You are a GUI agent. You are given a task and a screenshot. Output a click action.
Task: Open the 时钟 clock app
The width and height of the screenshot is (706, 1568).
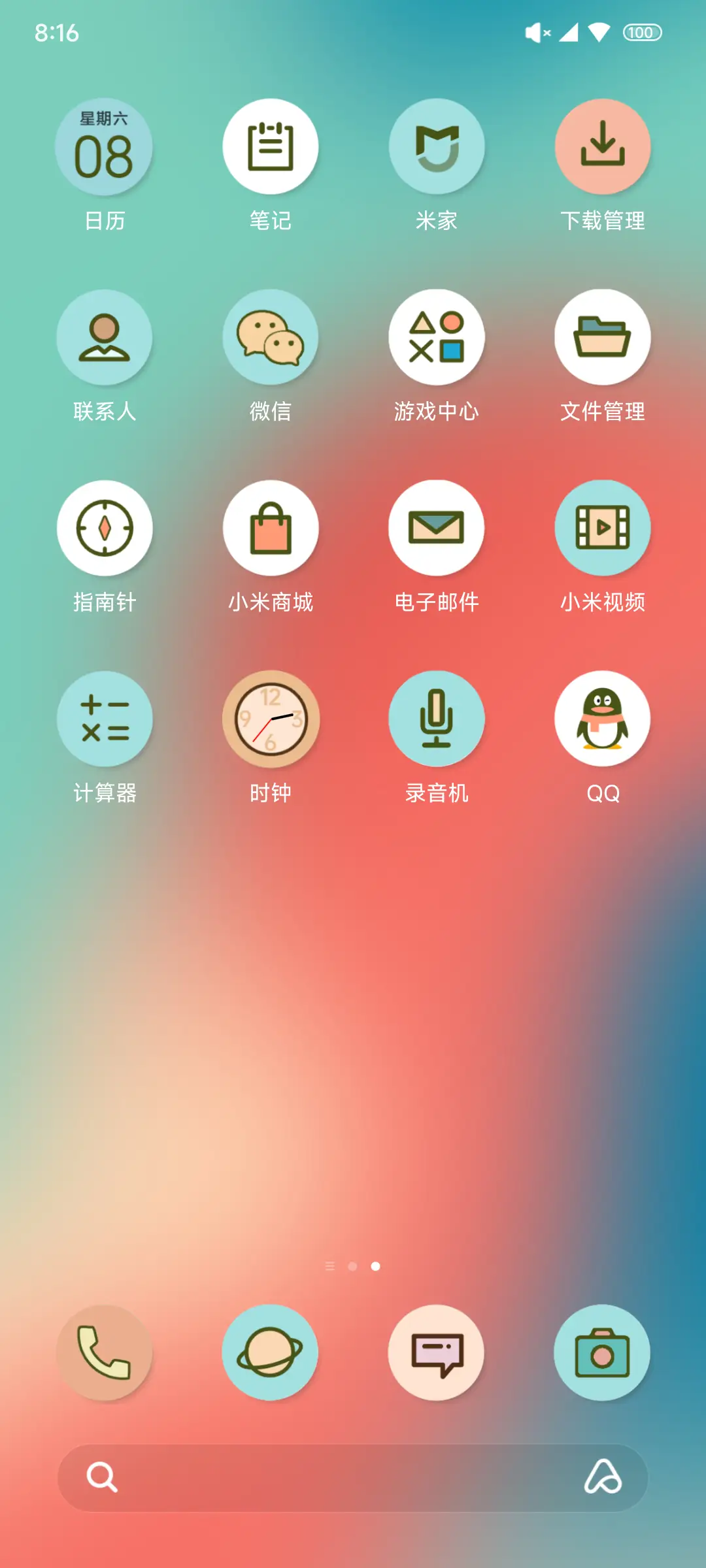click(271, 719)
